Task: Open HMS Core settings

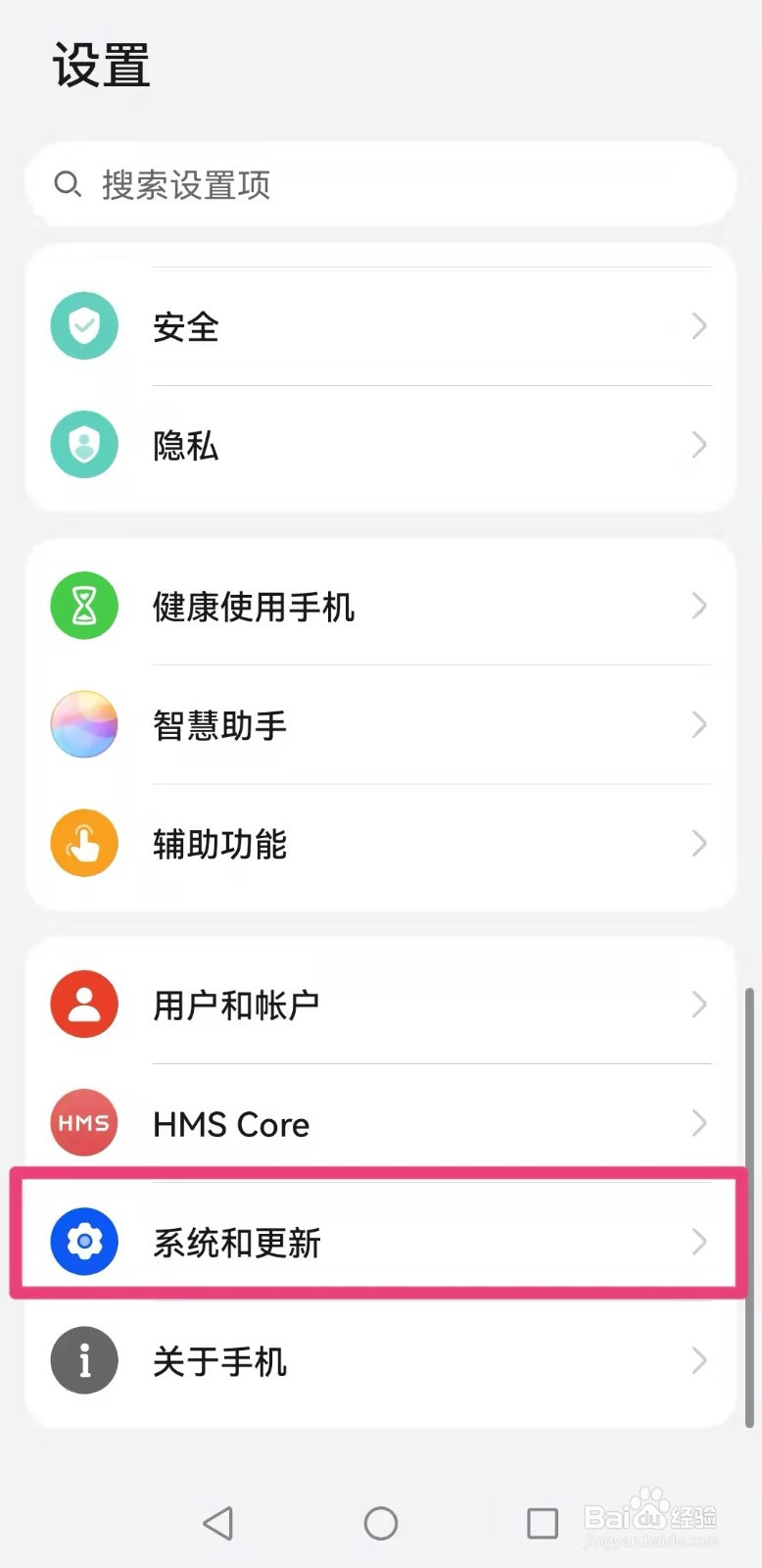Action: coord(380,1123)
